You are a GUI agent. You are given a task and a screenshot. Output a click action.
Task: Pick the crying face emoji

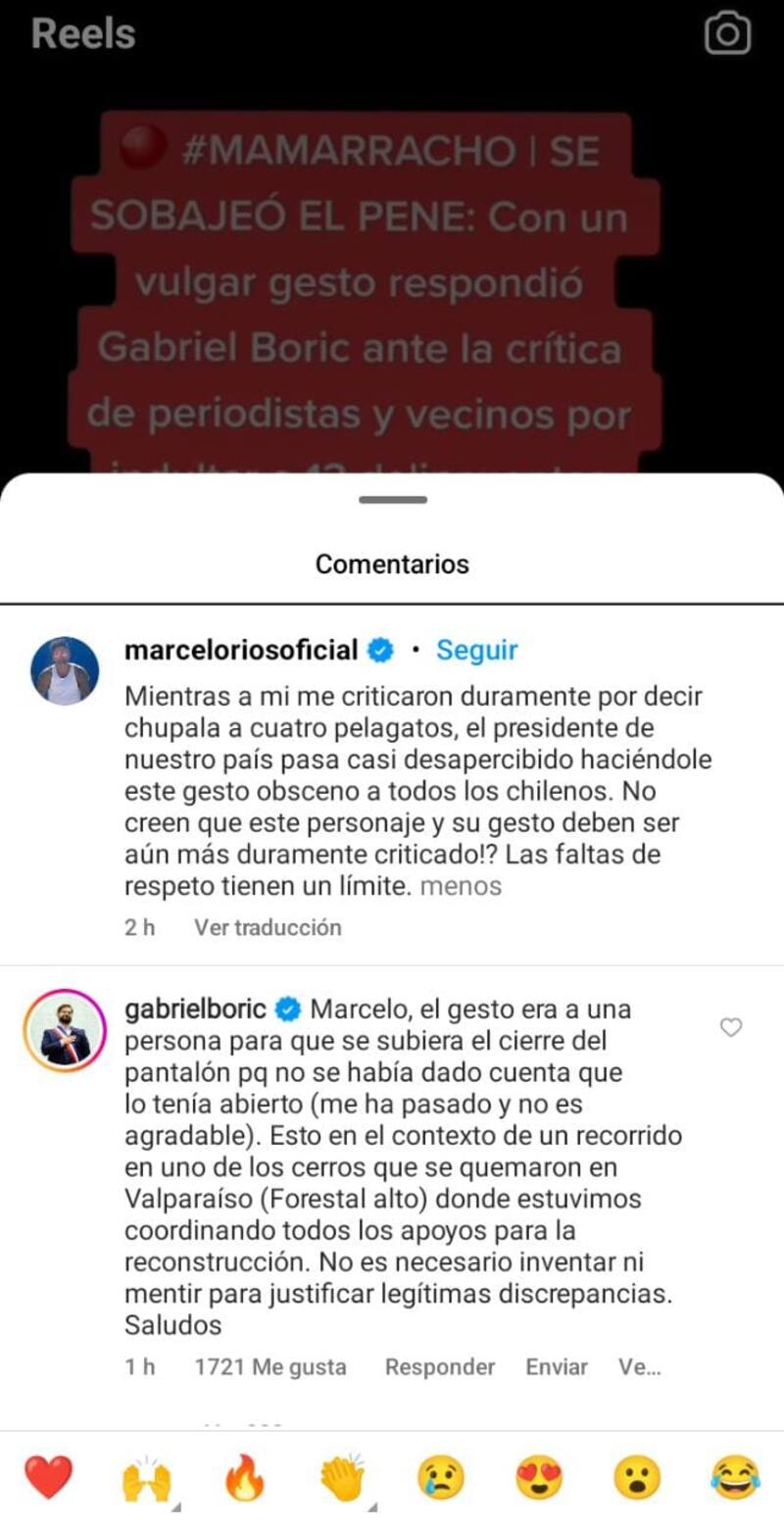click(441, 1477)
